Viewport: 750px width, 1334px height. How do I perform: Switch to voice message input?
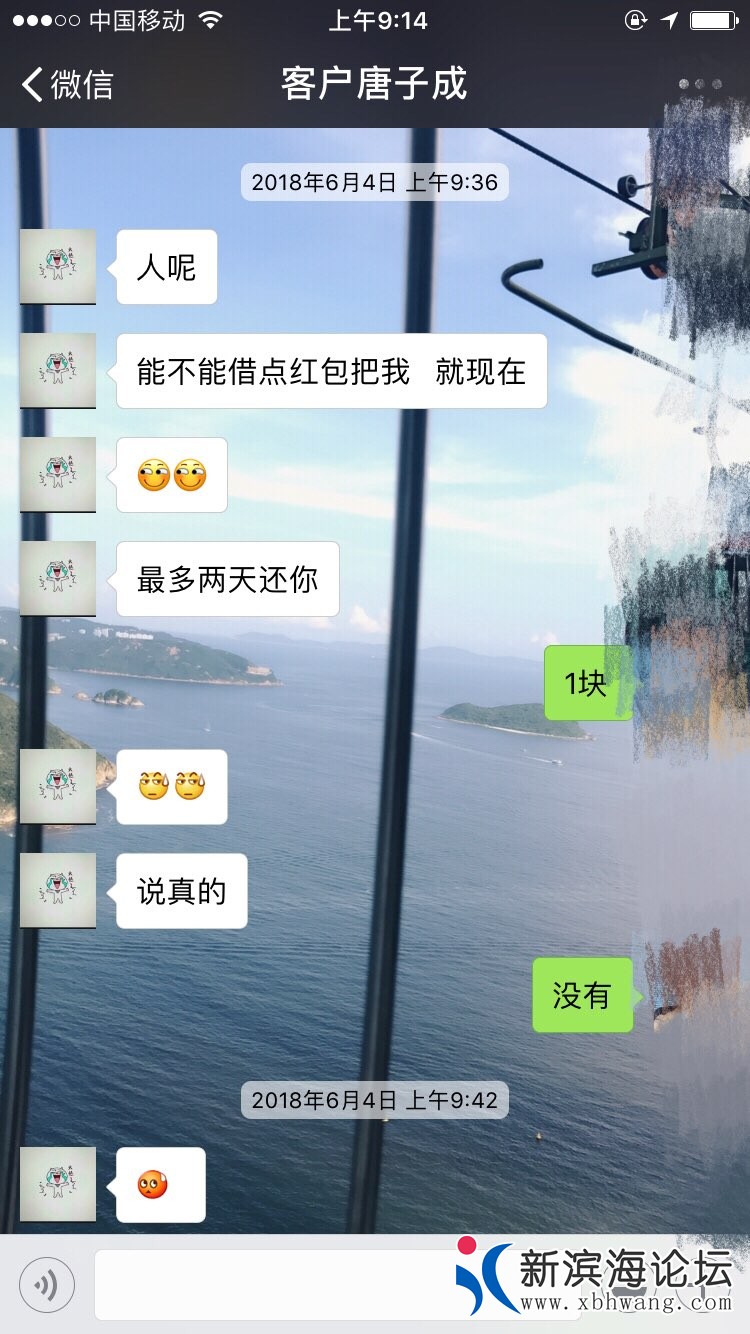point(47,1285)
